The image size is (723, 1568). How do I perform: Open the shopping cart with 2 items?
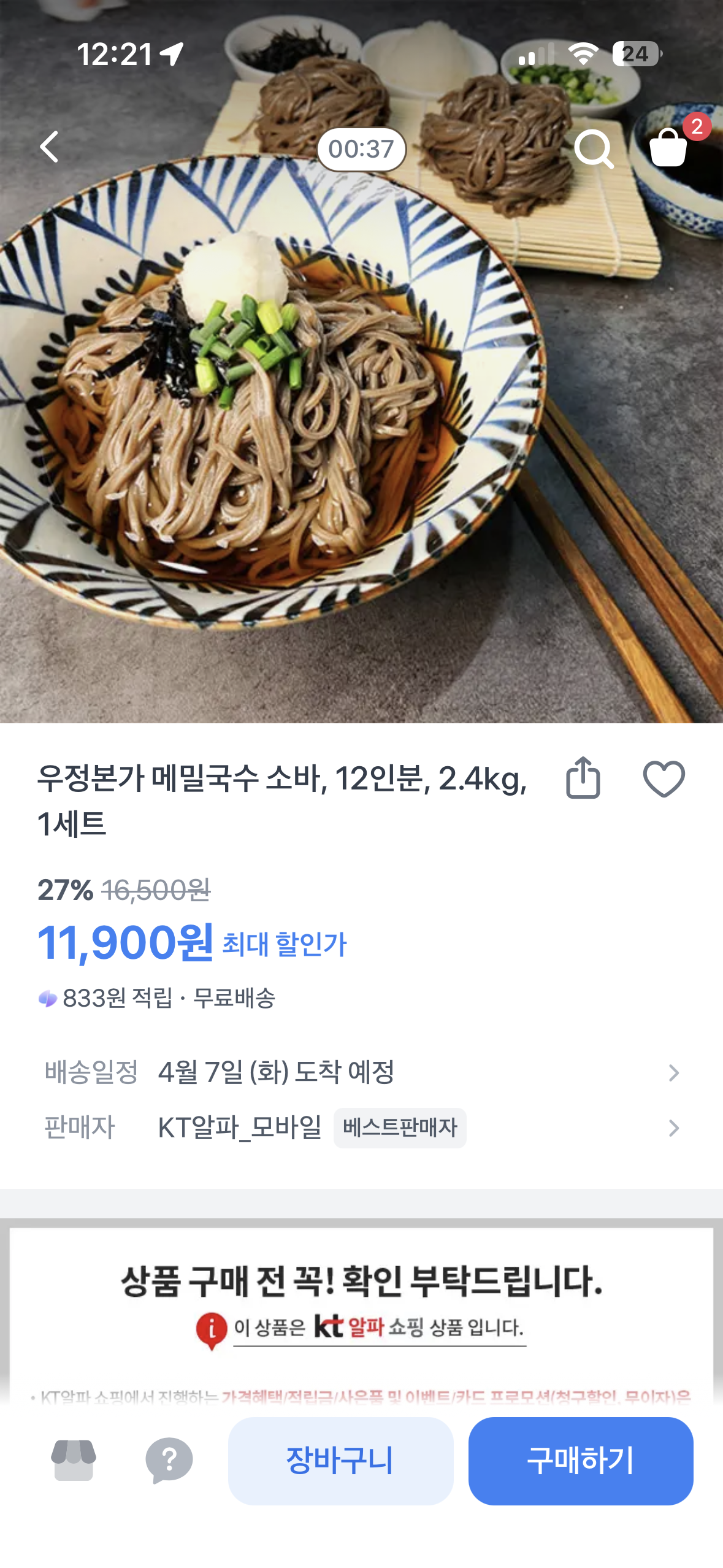coord(669,147)
